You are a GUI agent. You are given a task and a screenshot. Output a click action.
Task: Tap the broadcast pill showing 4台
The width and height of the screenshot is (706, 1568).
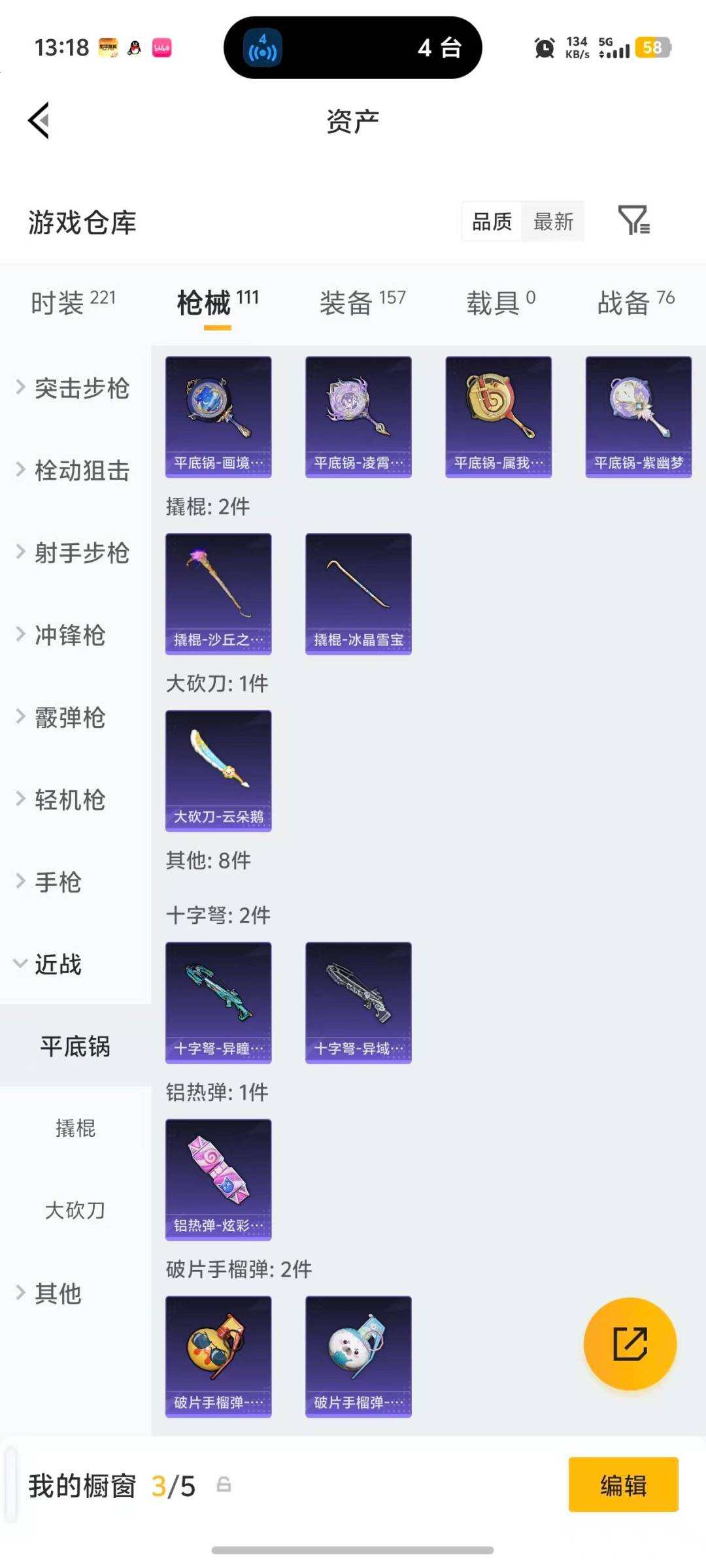click(x=353, y=48)
